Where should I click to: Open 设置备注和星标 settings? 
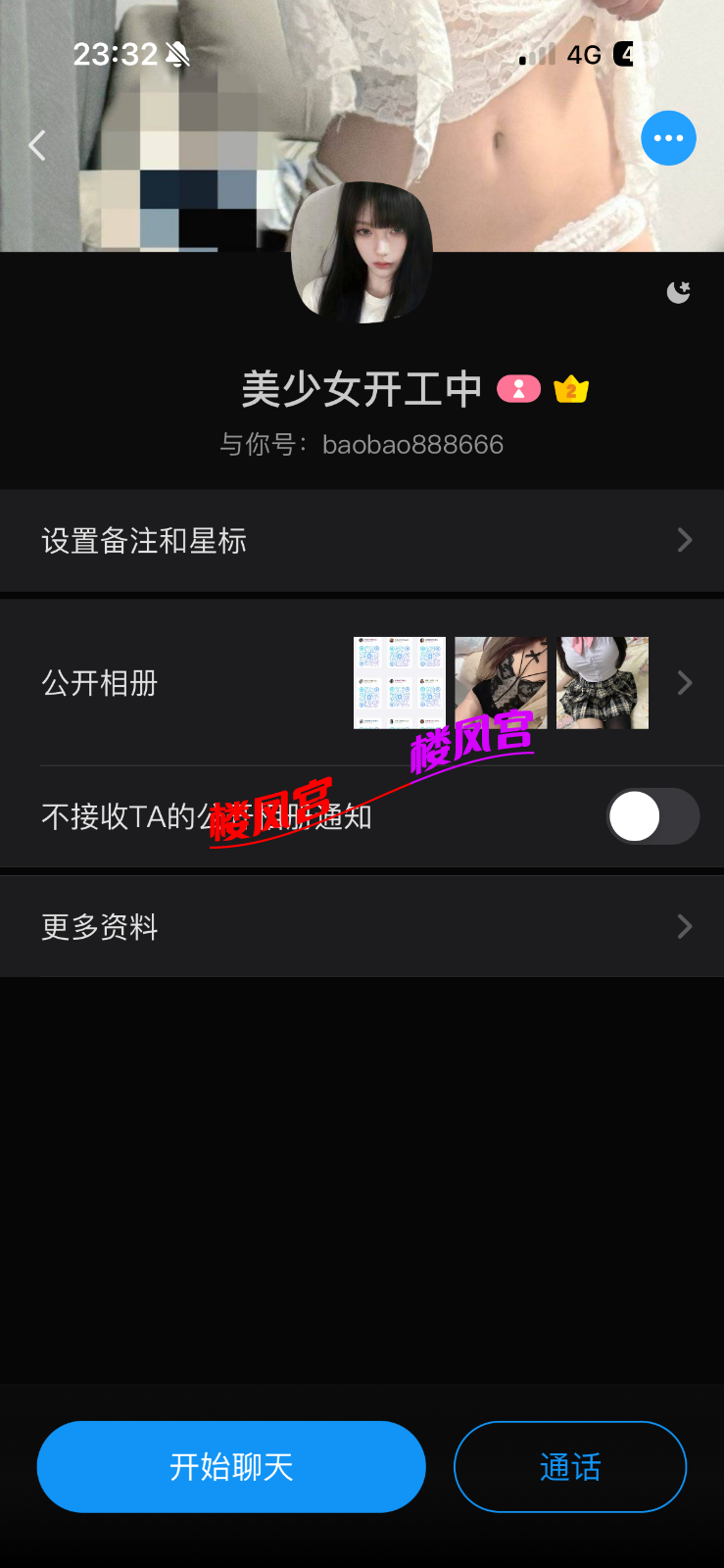[x=362, y=540]
